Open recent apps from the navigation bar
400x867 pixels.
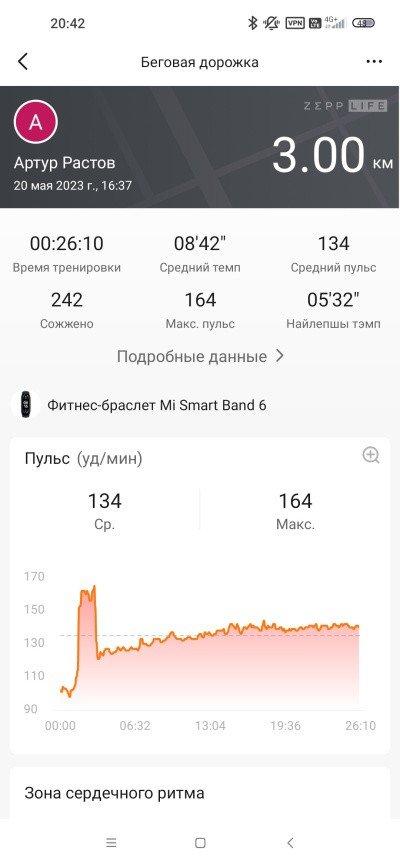(111, 843)
